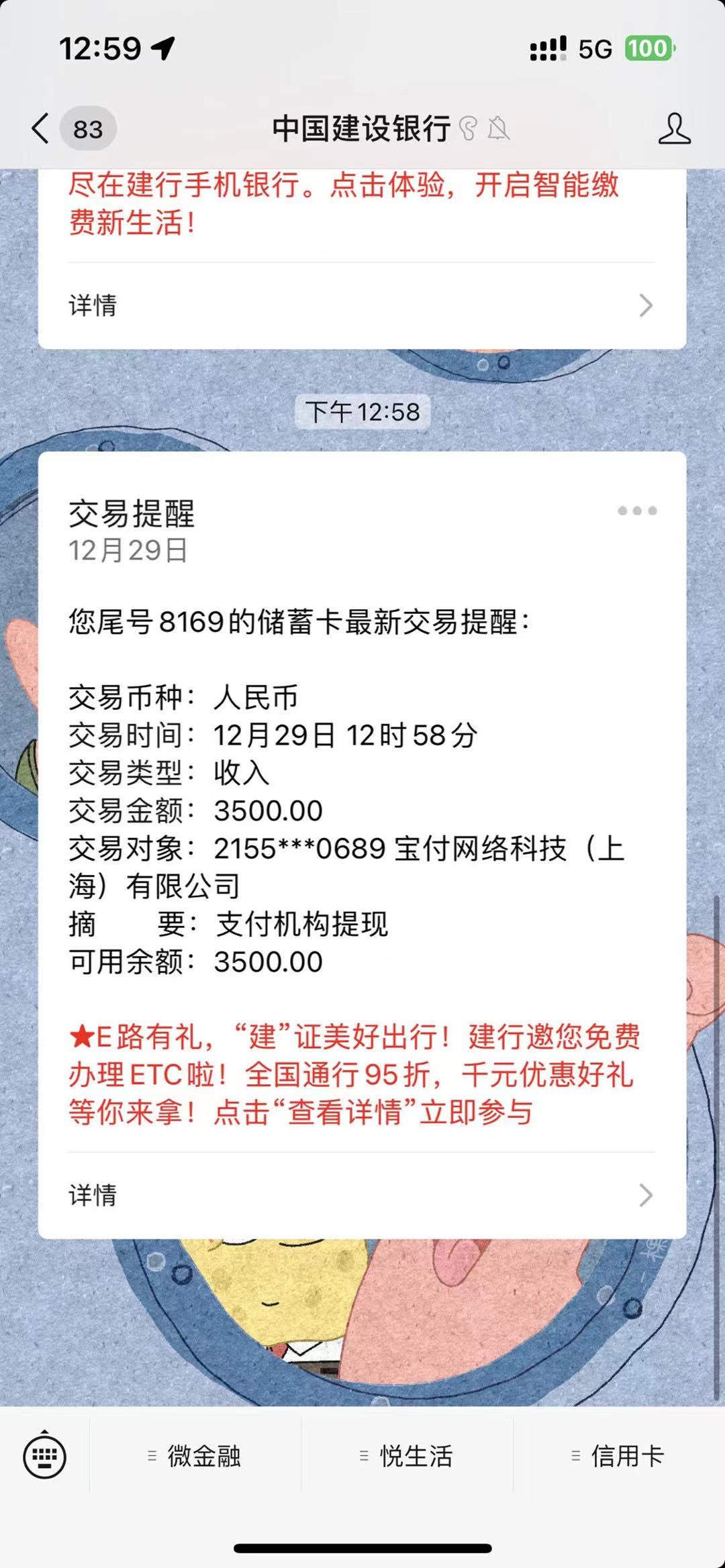Expand the 信用卡 menu

point(619,1456)
